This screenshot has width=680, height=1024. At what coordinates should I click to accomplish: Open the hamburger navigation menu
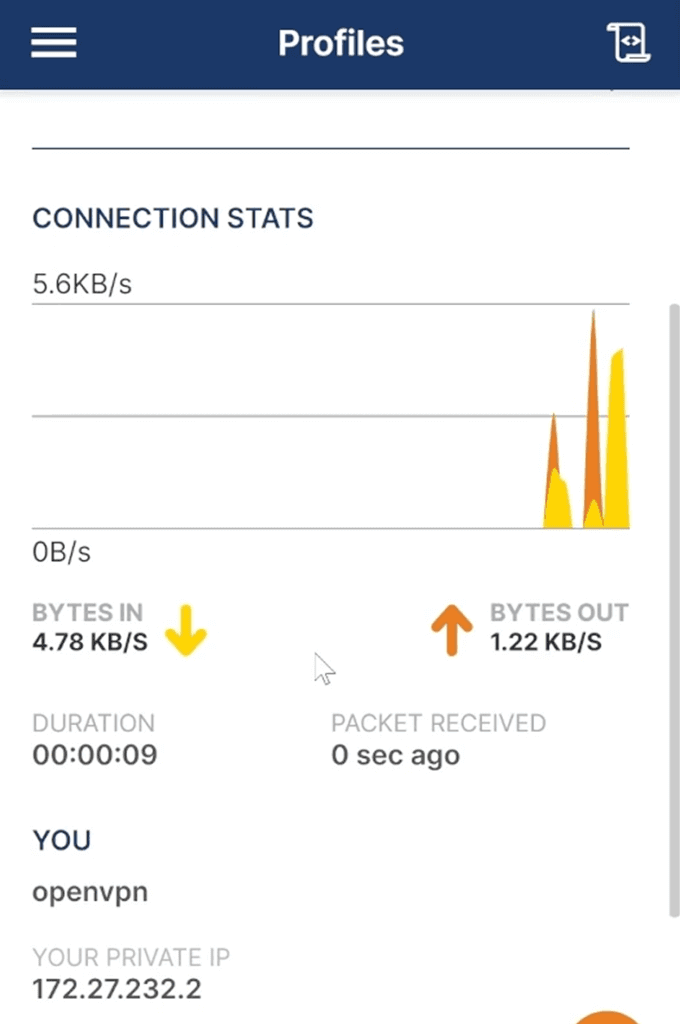(54, 43)
